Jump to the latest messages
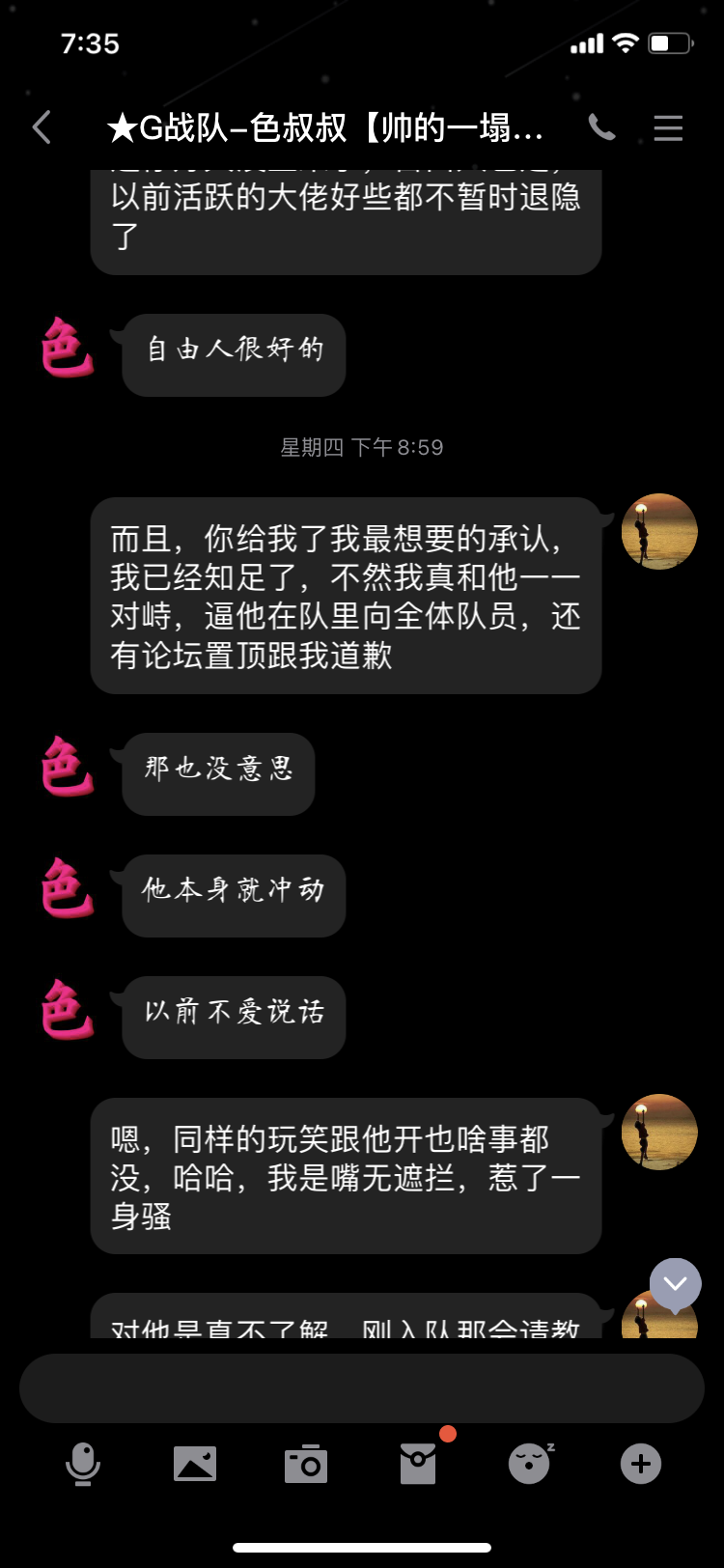 click(675, 1283)
